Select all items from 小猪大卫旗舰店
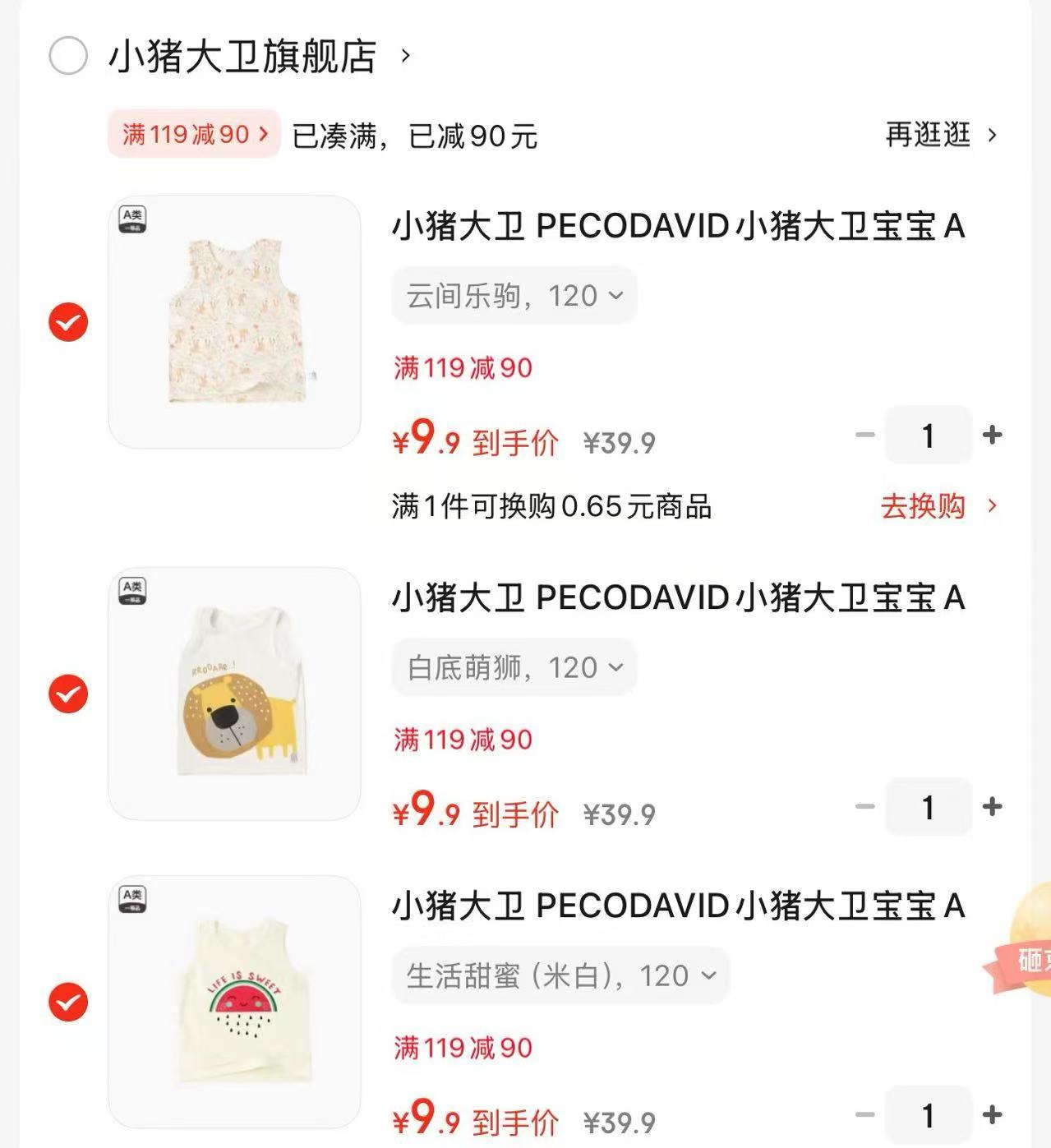This screenshot has width=1051, height=1148. (68, 57)
